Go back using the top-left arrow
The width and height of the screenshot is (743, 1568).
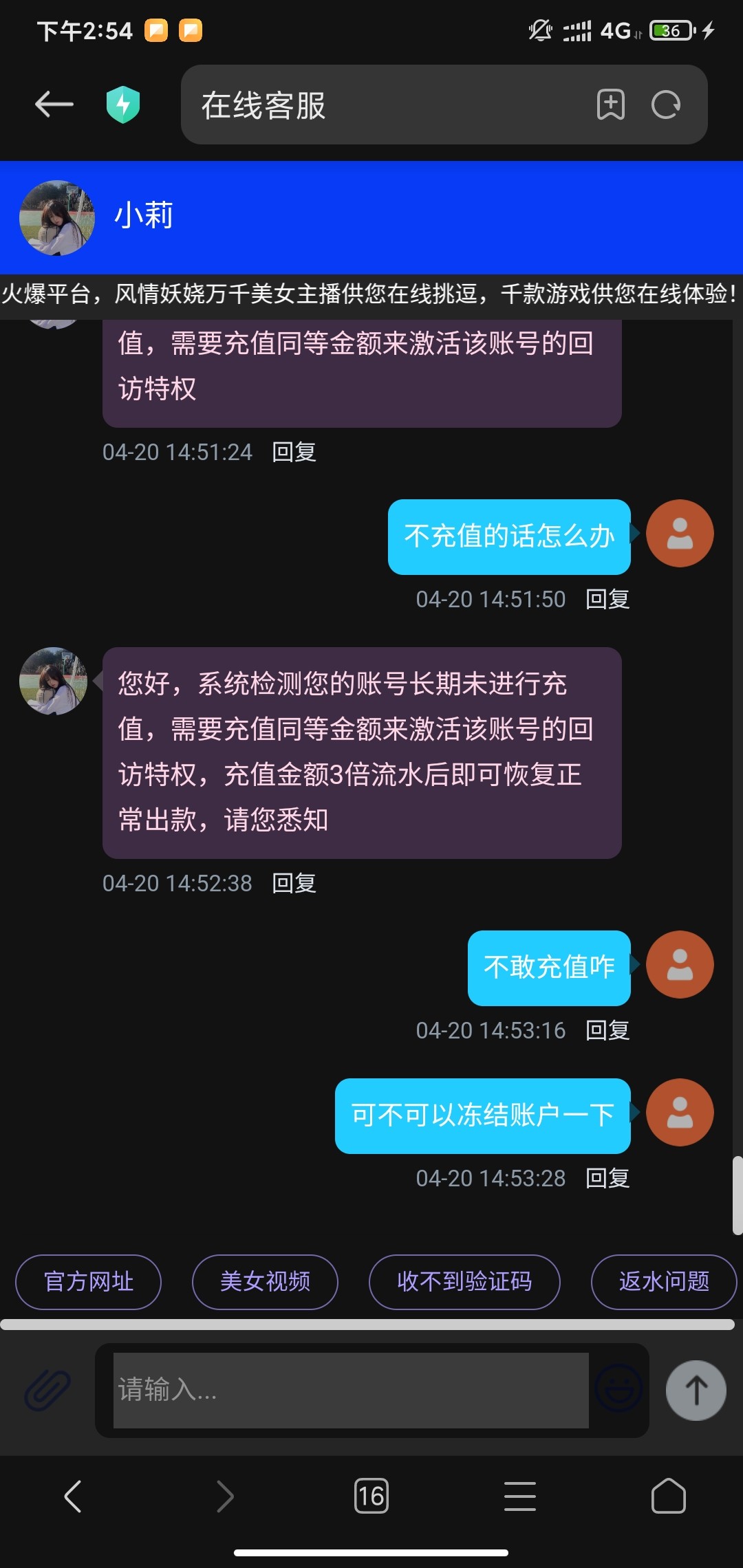click(54, 105)
